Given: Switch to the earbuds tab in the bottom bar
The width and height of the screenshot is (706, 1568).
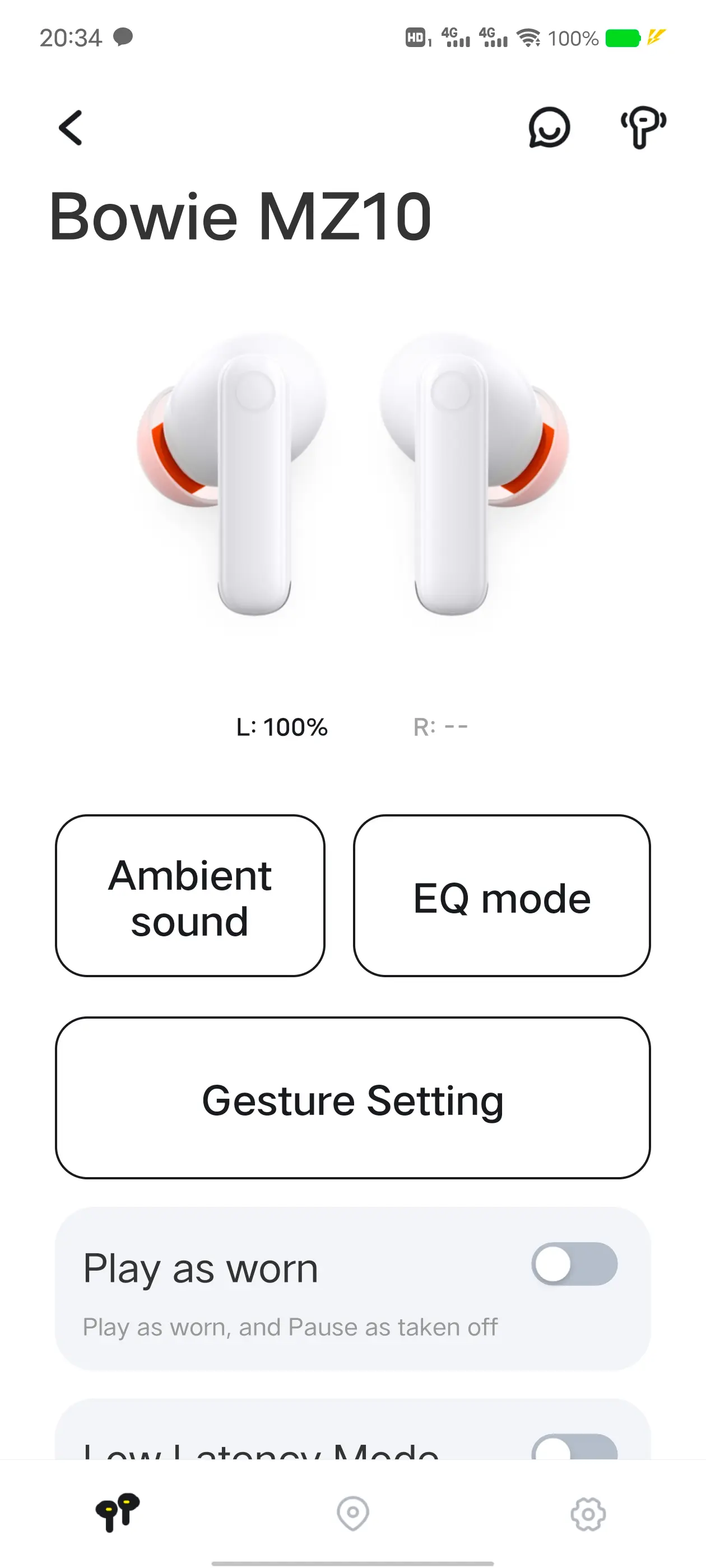Looking at the screenshot, I should coord(118,1513).
